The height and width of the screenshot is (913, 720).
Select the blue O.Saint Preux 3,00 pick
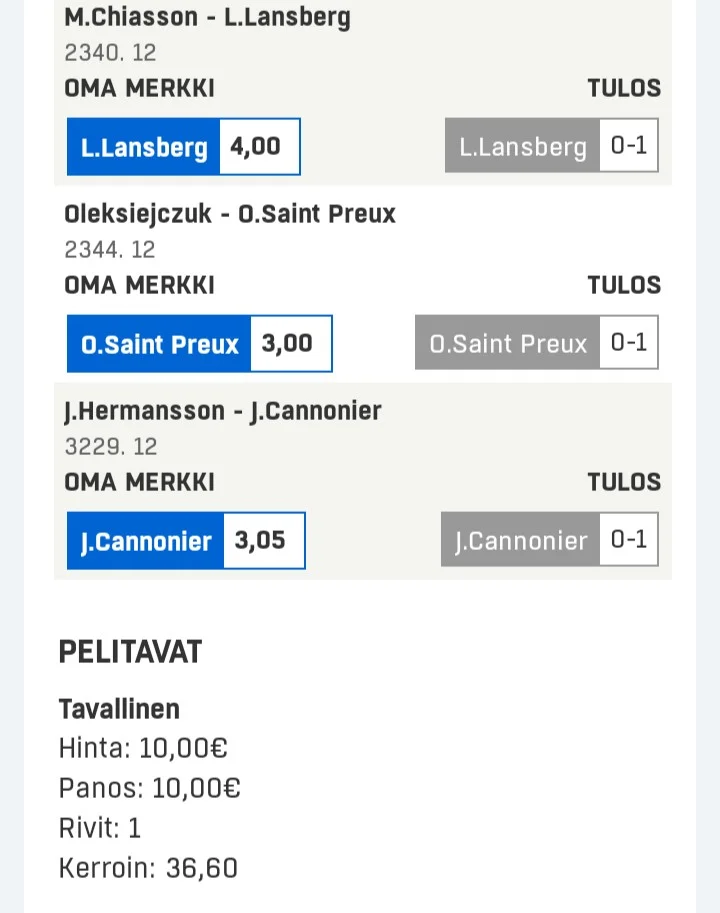point(199,344)
